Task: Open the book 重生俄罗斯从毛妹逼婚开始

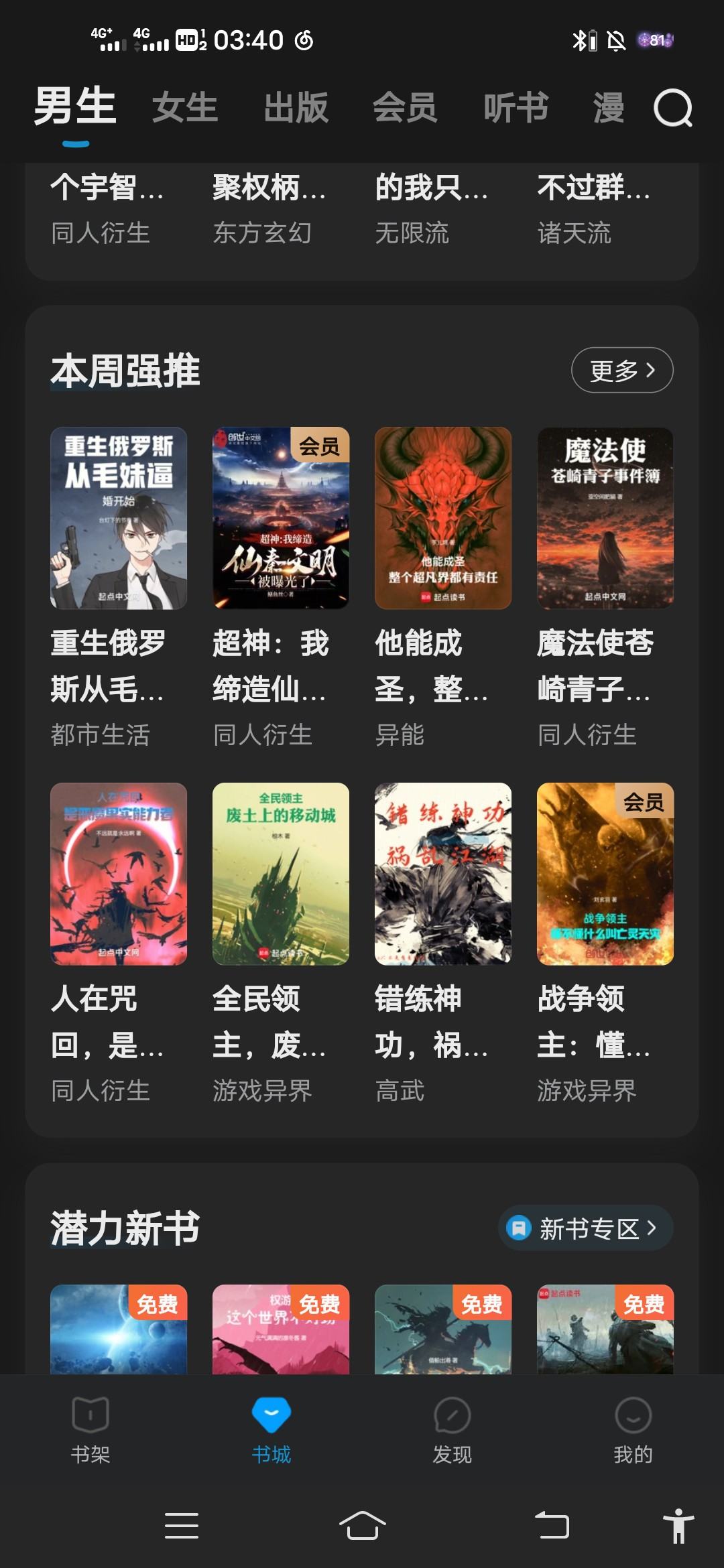Action: pyautogui.click(x=119, y=518)
